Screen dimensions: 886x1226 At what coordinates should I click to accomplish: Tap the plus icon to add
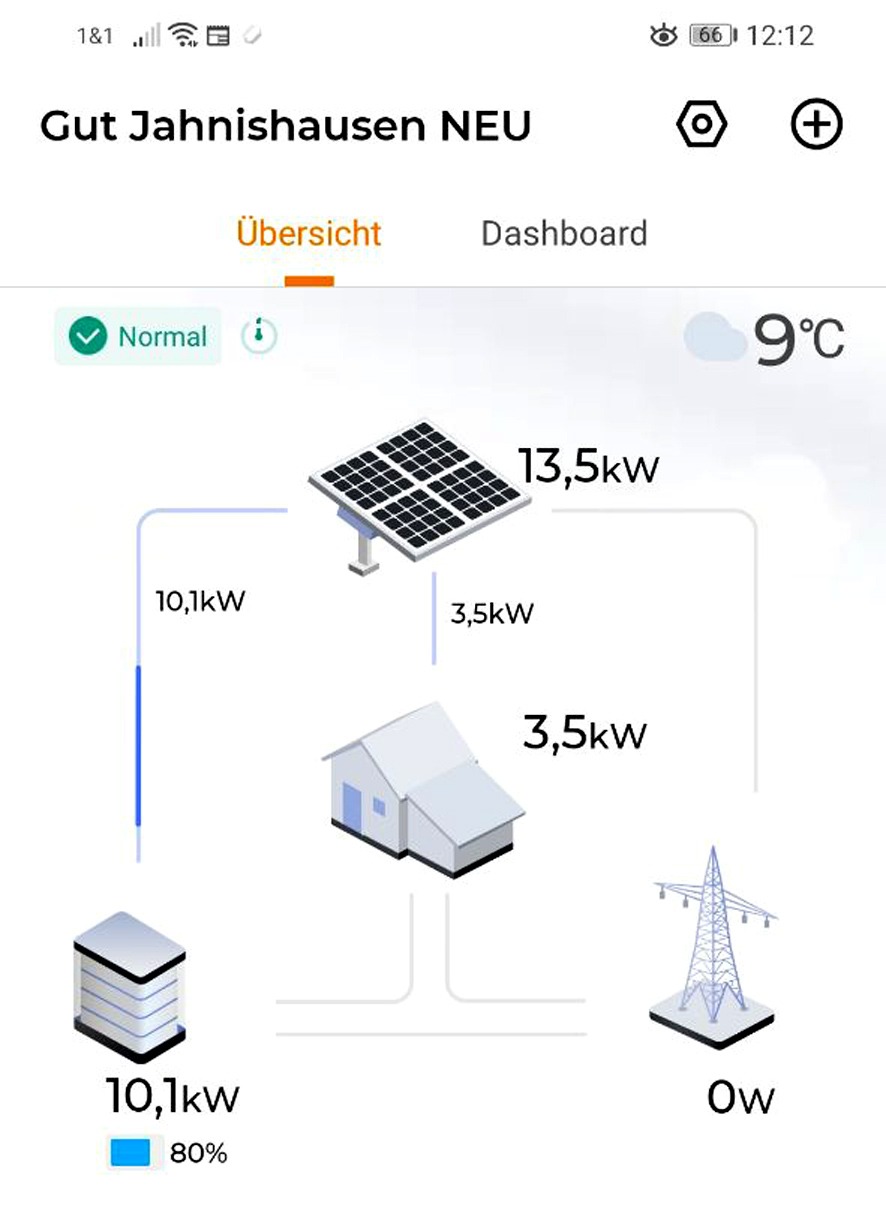(x=817, y=125)
